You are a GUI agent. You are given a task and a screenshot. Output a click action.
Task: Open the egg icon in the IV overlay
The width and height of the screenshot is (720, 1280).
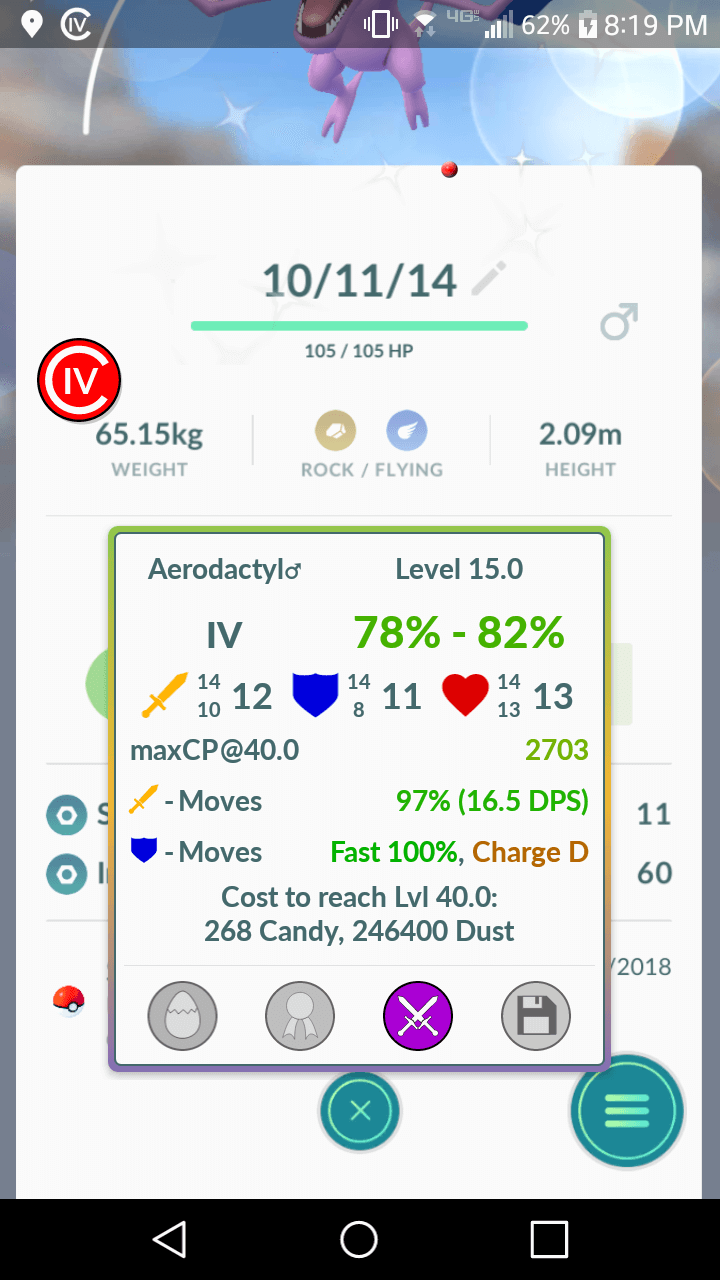(x=182, y=1016)
